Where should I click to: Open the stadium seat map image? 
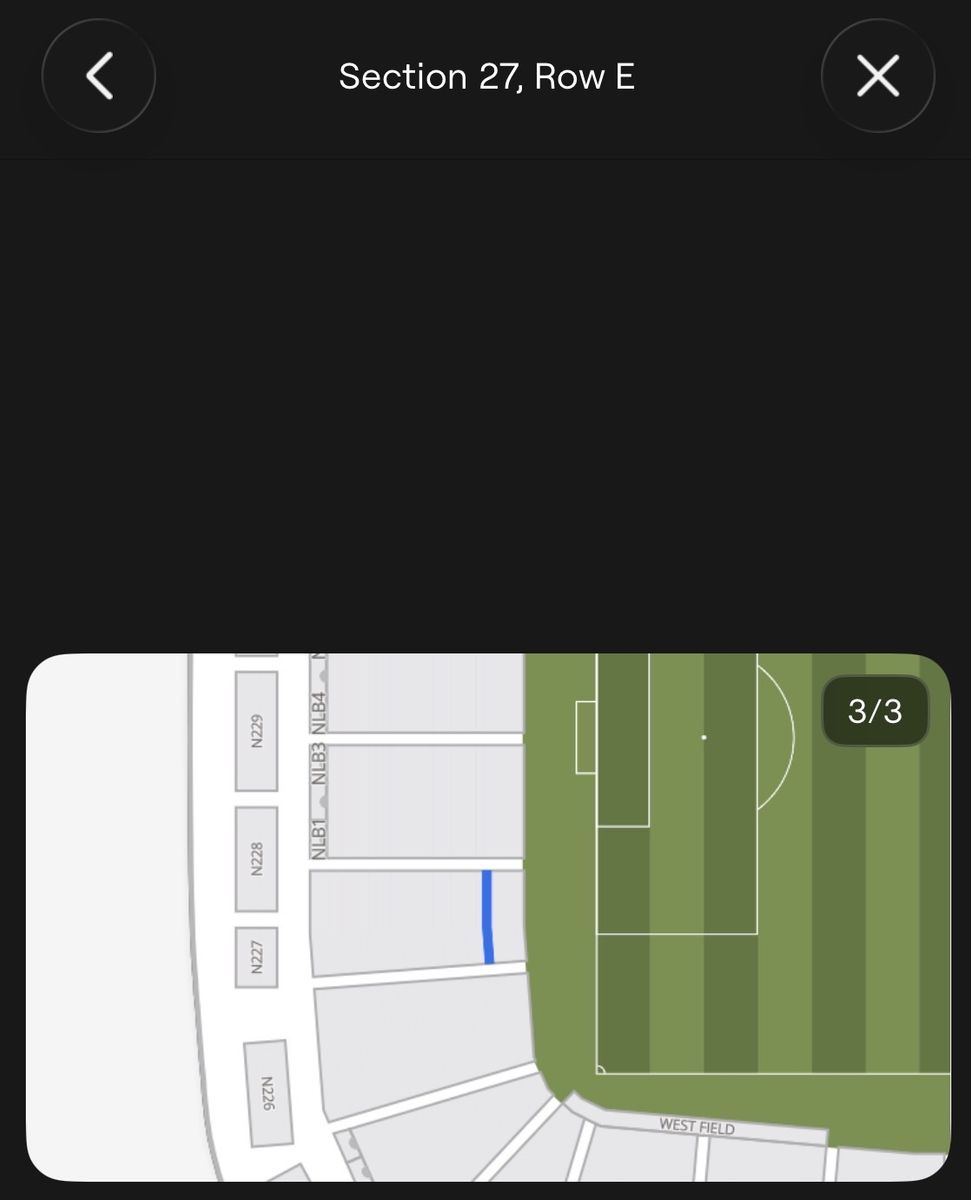point(488,916)
